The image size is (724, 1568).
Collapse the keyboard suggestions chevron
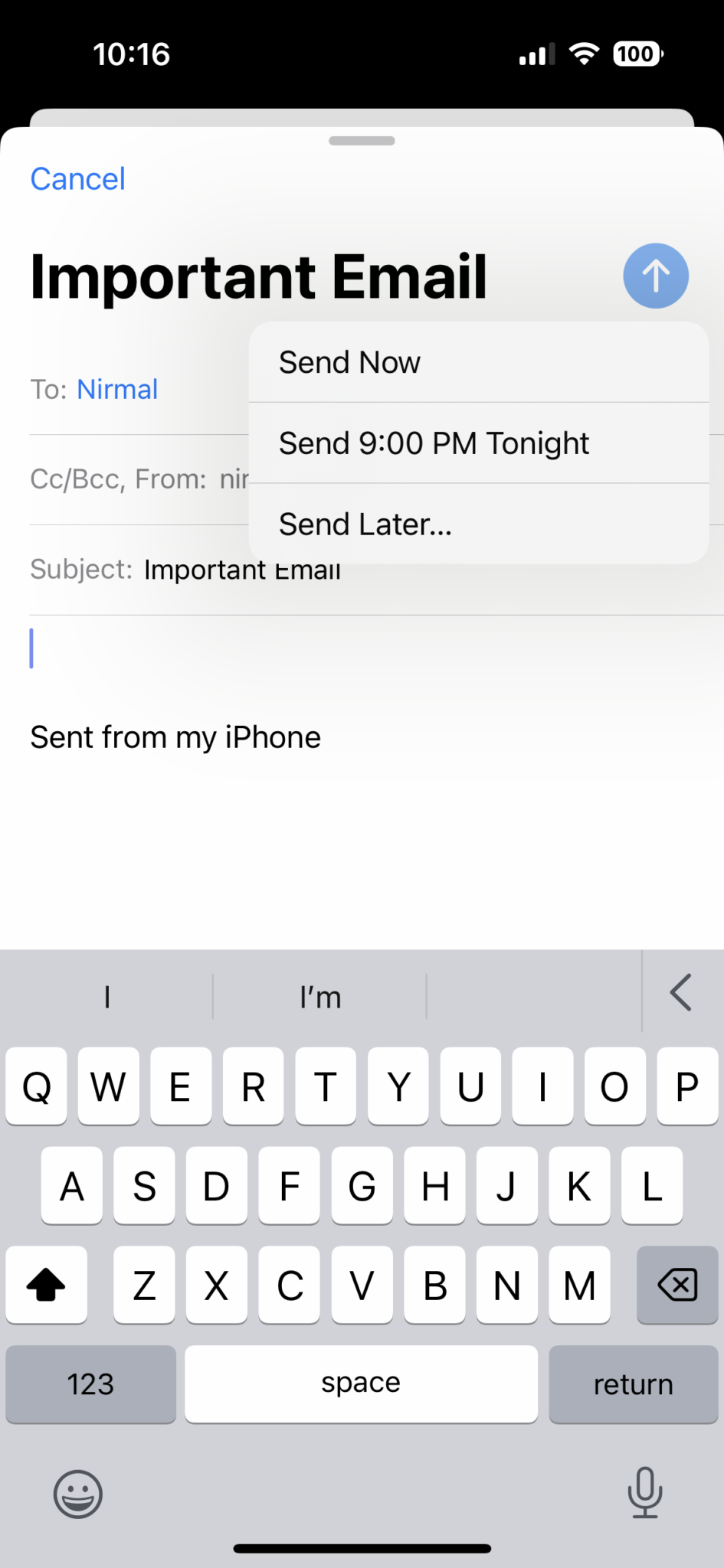681,993
